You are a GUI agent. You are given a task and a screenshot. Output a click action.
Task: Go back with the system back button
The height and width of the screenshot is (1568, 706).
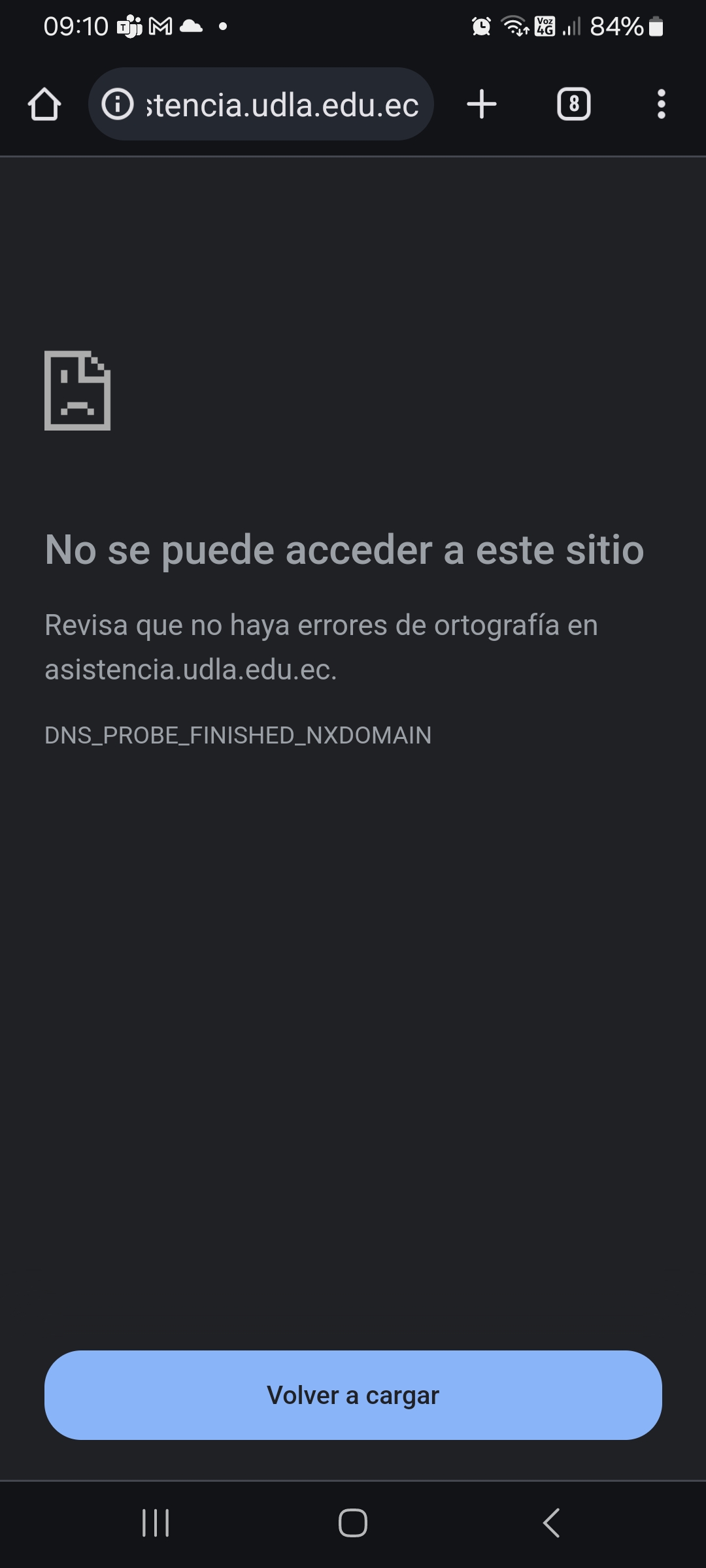click(551, 1523)
